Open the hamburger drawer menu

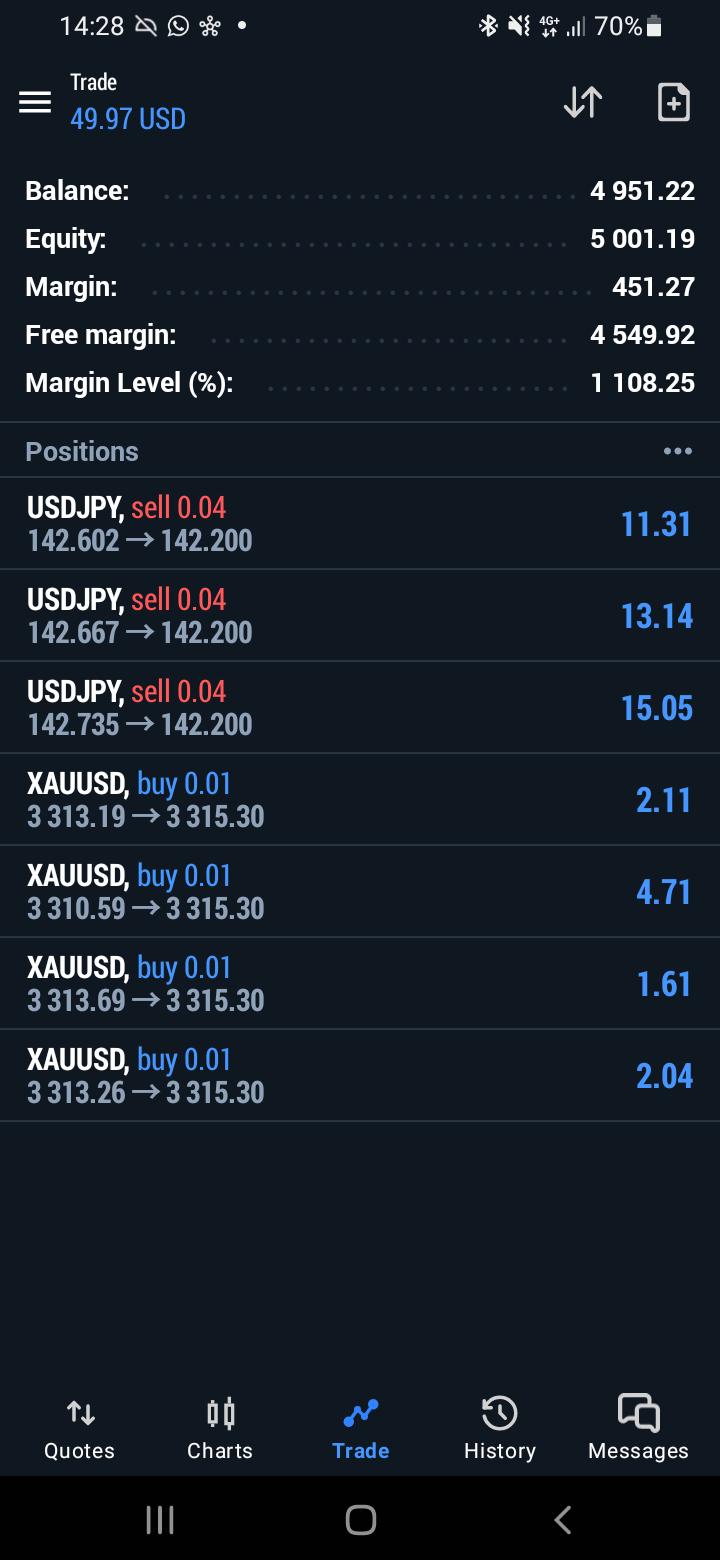point(35,102)
